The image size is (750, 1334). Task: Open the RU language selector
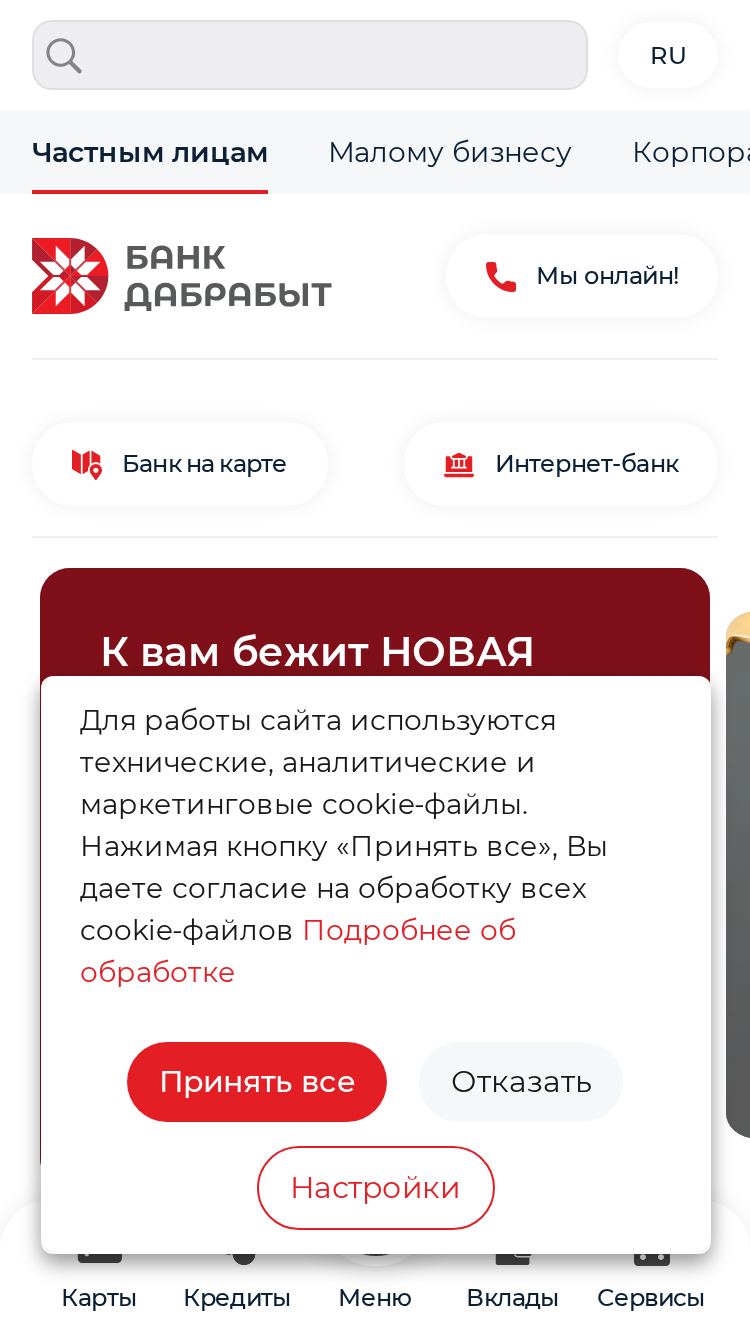pyautogui.click(x=668, y=55)
